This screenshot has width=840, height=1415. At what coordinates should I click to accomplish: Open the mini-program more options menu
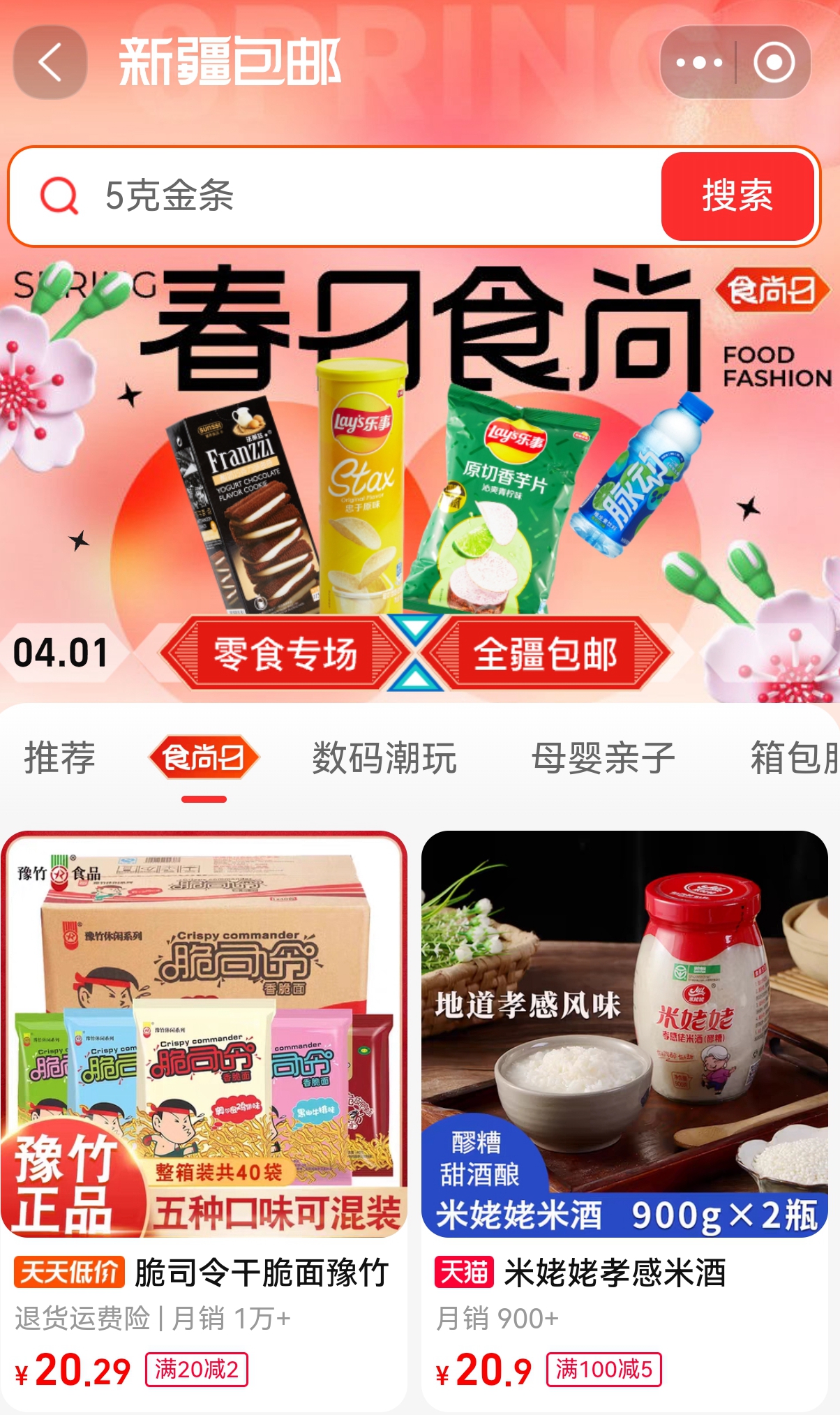tap(699, 63)
